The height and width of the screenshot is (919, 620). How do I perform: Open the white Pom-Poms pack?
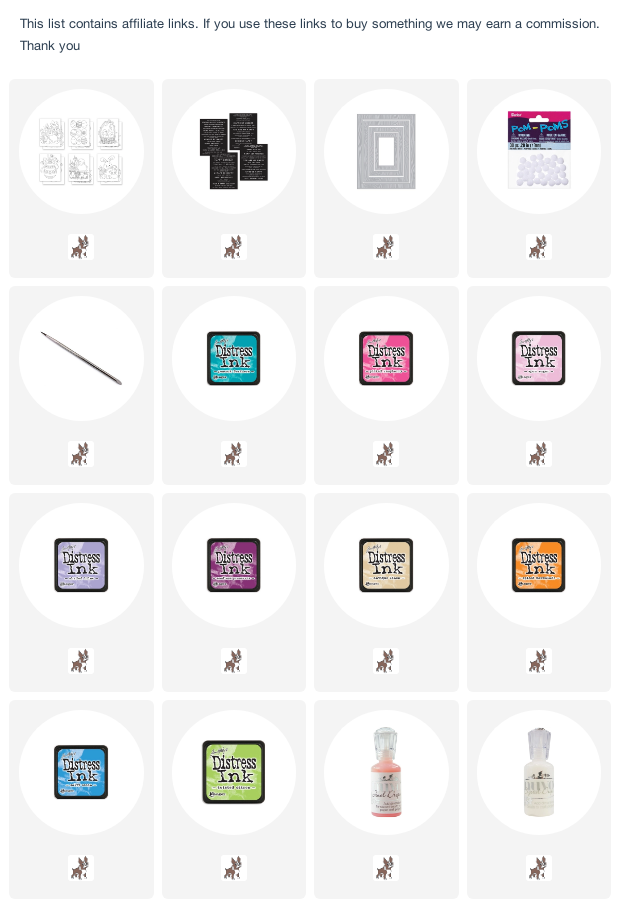point(539,150)
